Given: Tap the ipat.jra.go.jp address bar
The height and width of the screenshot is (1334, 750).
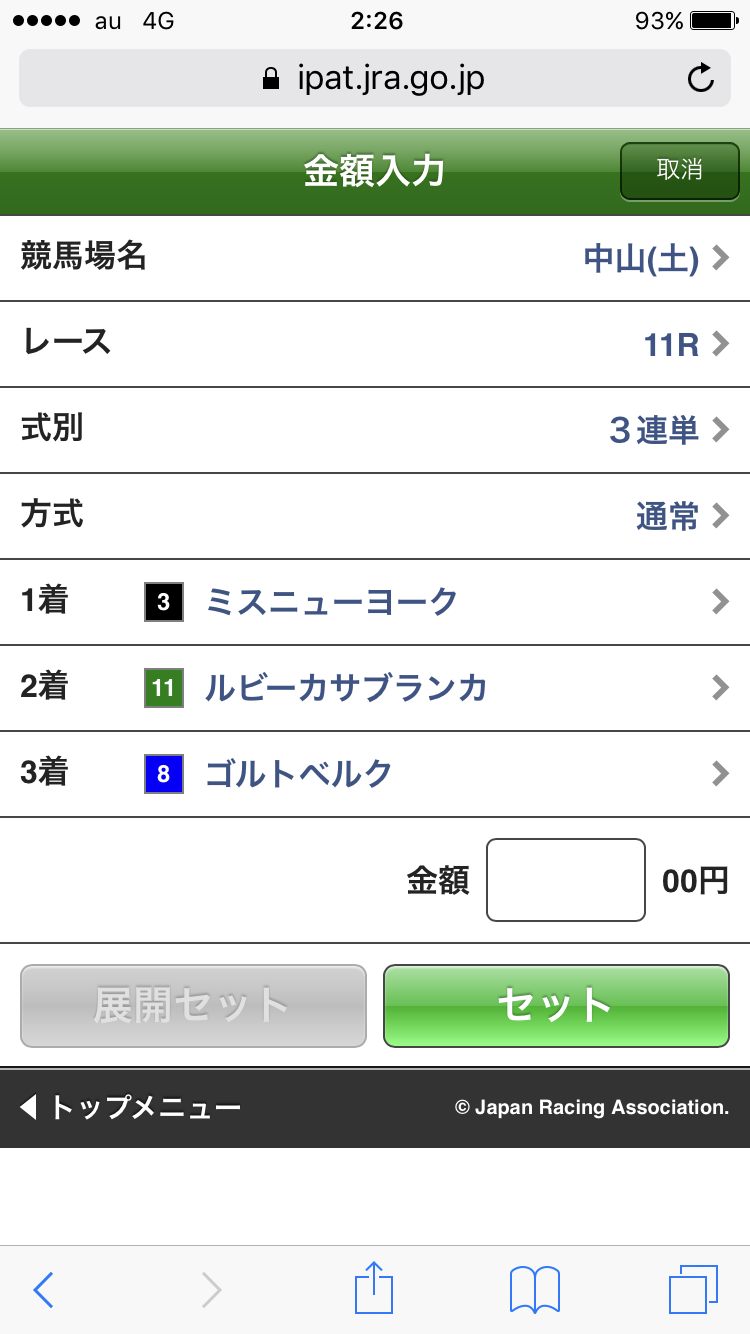Looking at the screenshot, I should [x=373, y=79].
